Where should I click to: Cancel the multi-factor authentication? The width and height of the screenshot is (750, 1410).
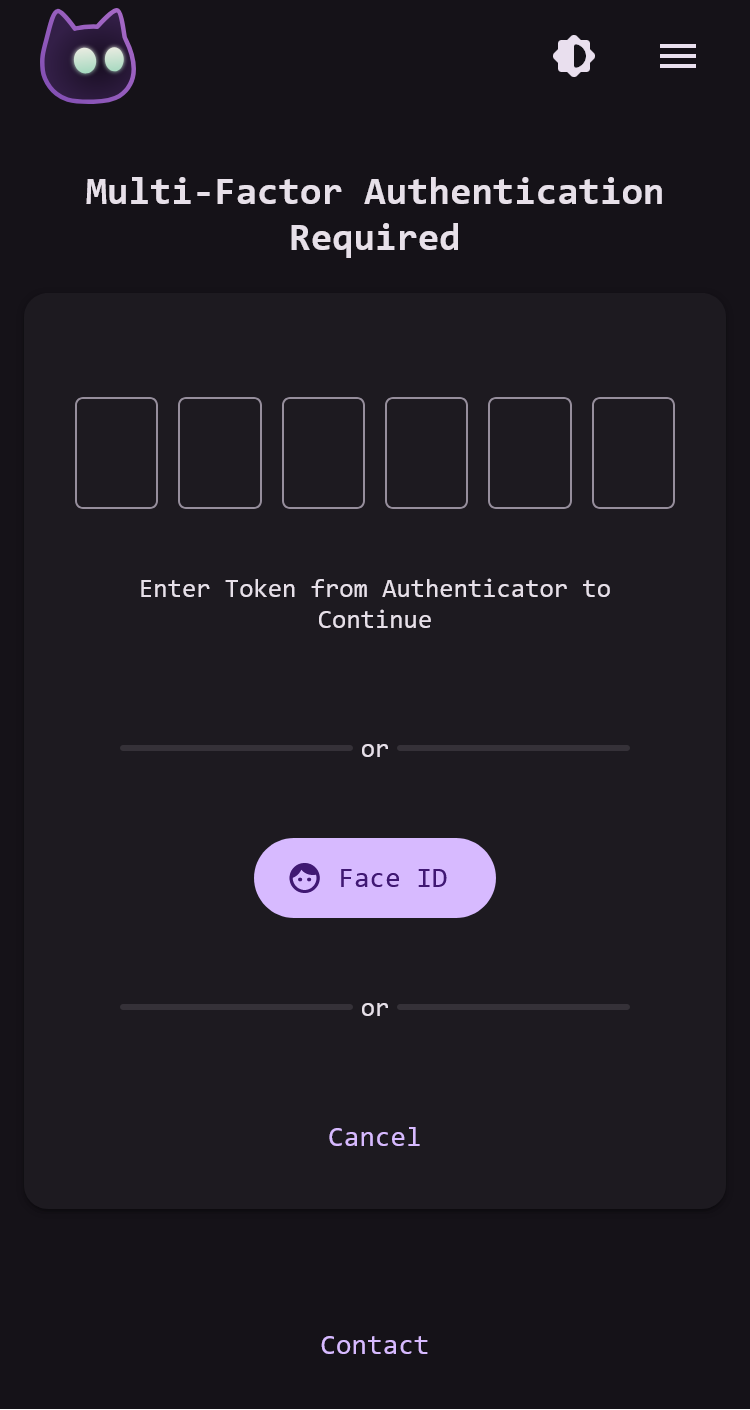pos(374,1137)
